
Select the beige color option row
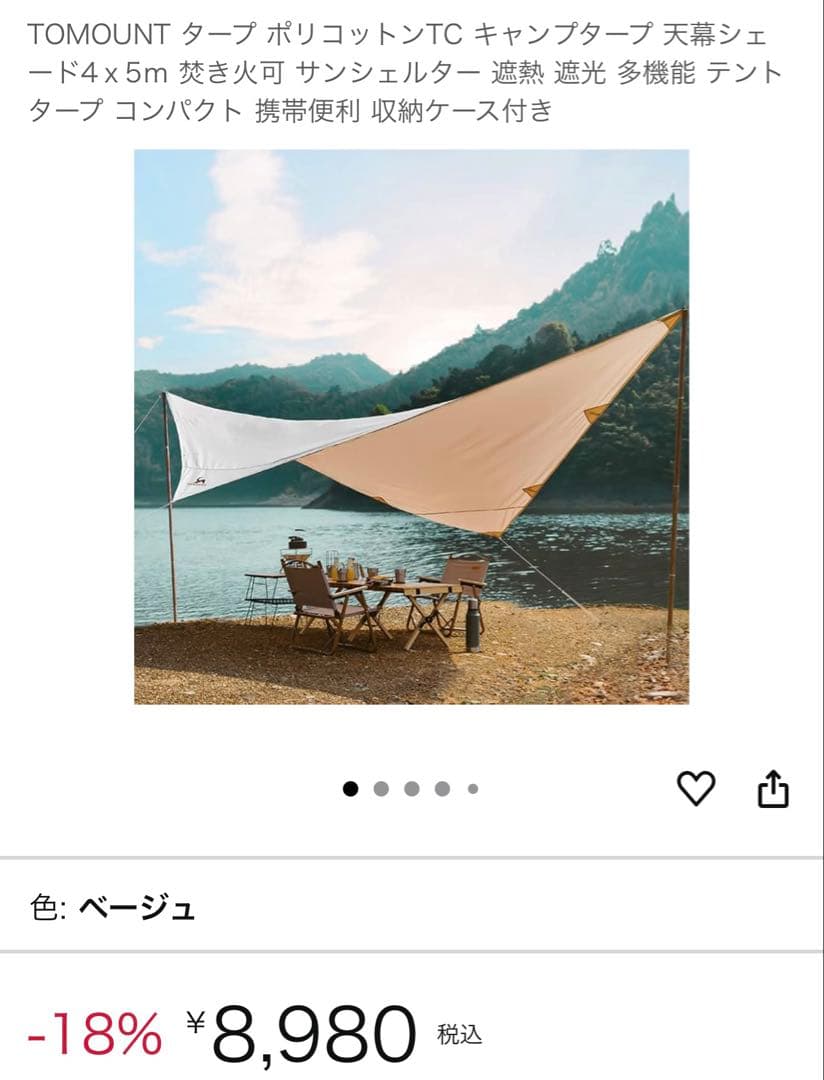coord(411,907)
